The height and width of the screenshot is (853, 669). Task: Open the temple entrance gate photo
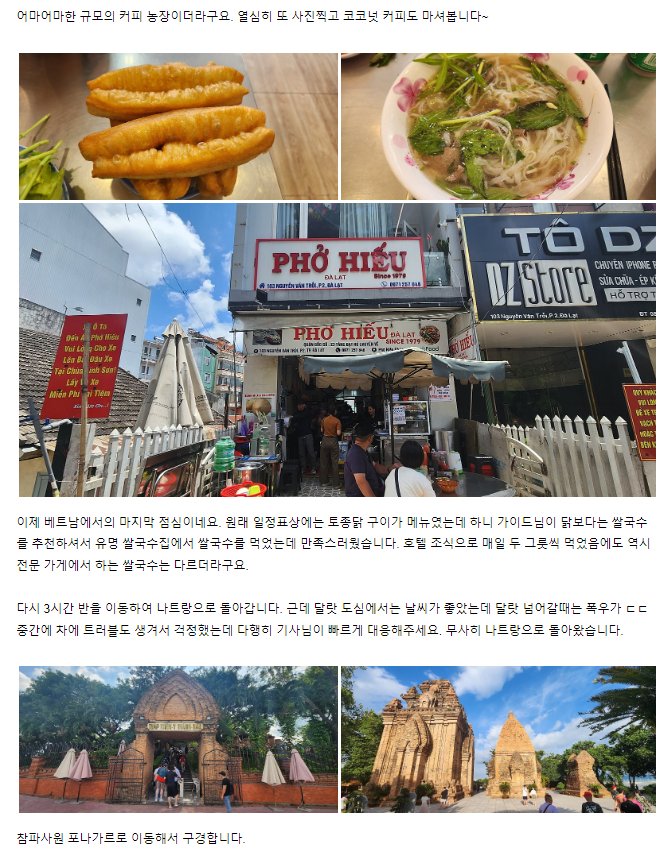point(178,739)
